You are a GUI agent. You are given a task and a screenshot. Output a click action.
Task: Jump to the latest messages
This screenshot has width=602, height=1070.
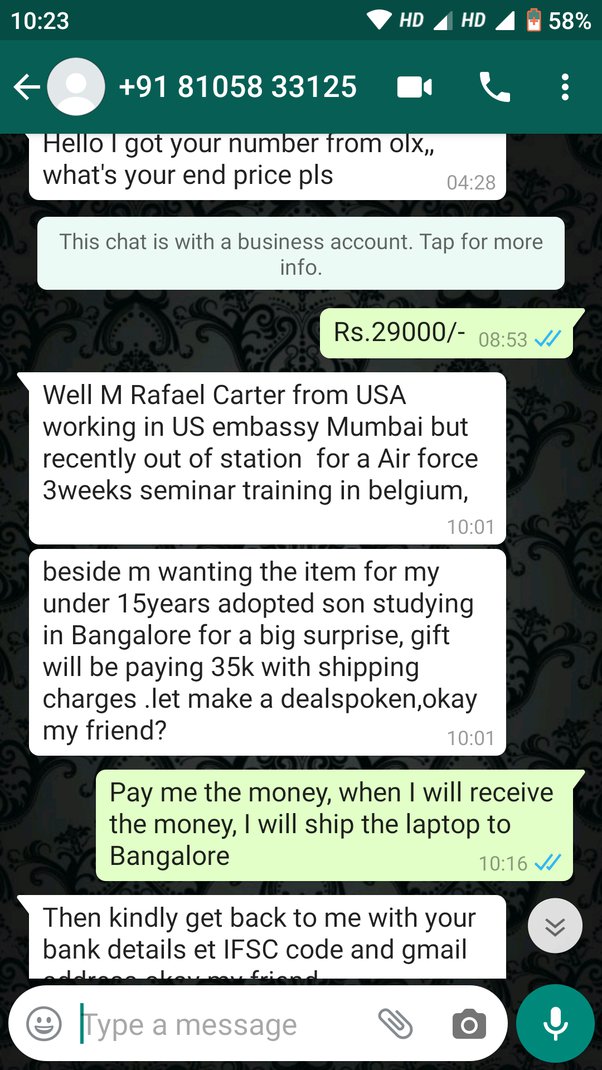tap(555, 926)
